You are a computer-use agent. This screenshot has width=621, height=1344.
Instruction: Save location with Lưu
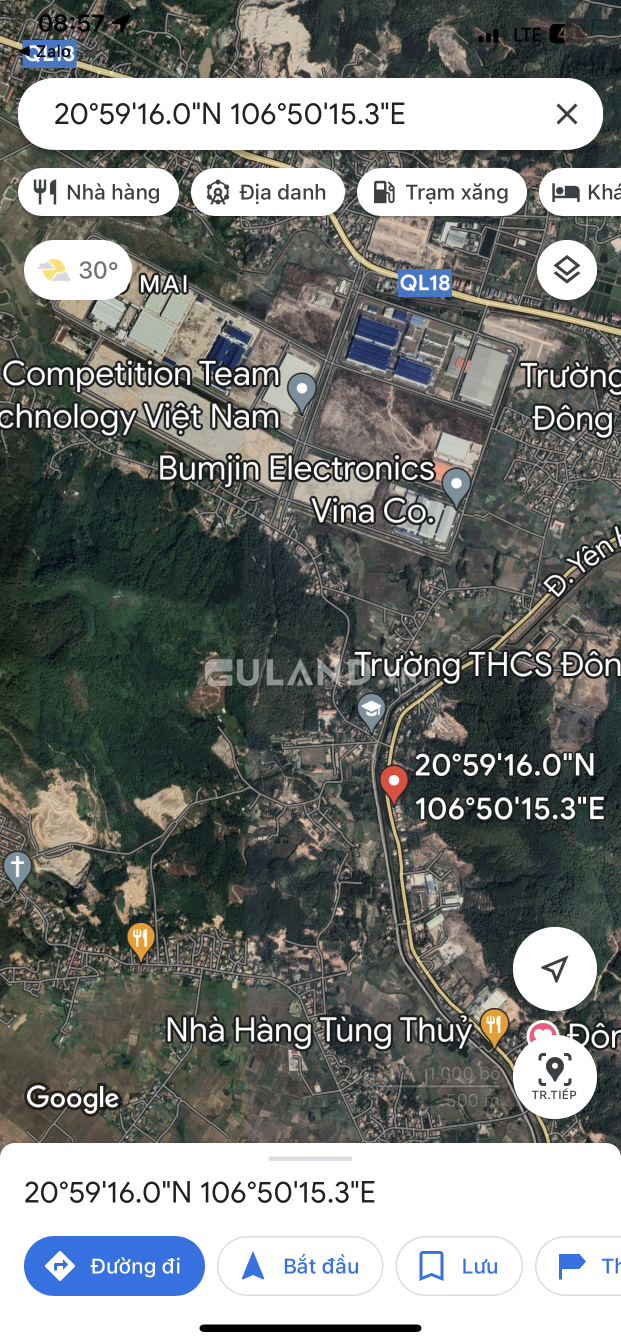[459, 1266]
